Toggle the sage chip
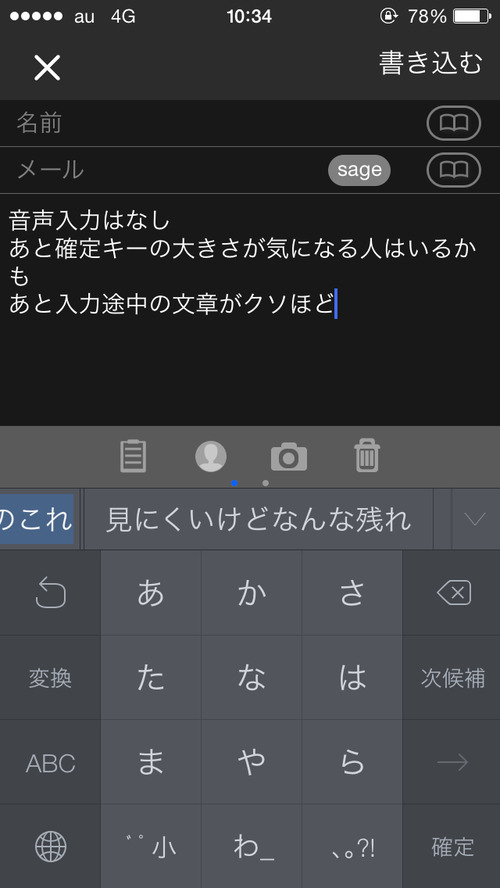The image size is (500, 888). click(359, 170)
